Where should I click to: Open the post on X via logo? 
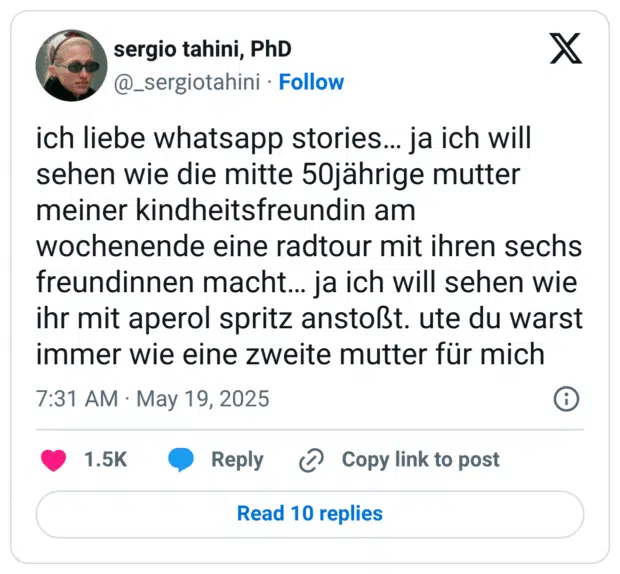[565, 49]
